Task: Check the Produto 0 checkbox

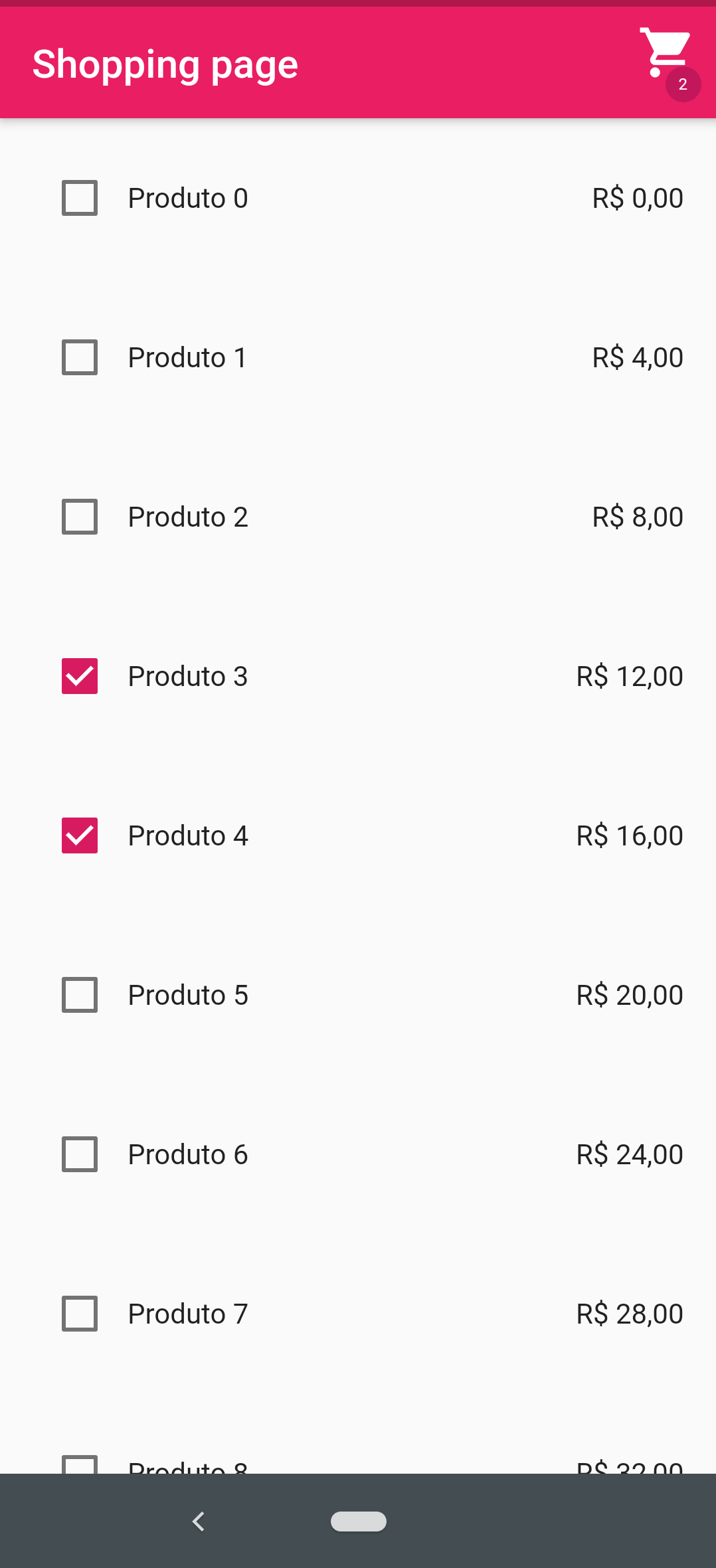Action: pos(80,198)
